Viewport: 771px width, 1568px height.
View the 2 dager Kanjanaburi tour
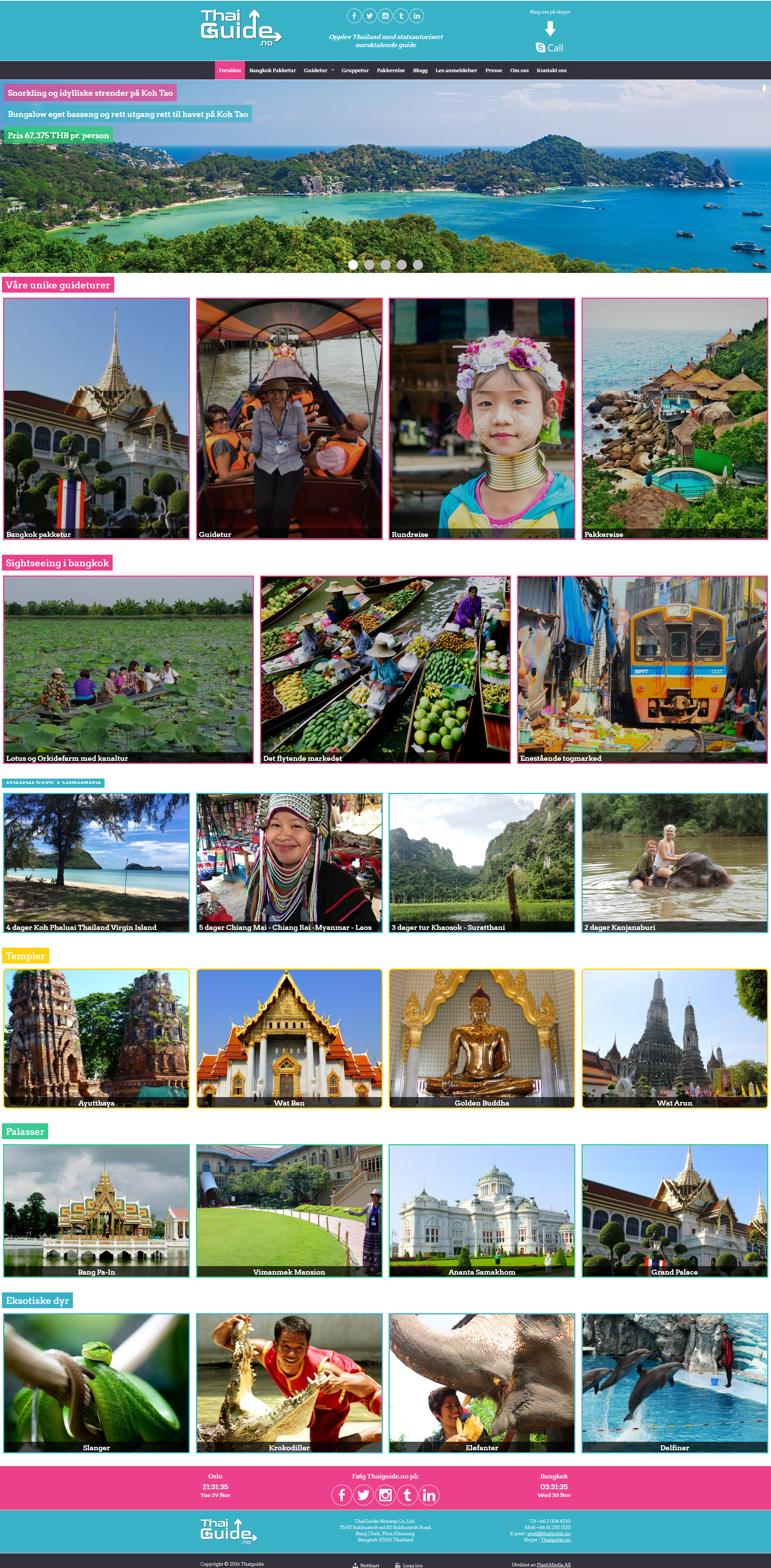click(x=674, y=862)
